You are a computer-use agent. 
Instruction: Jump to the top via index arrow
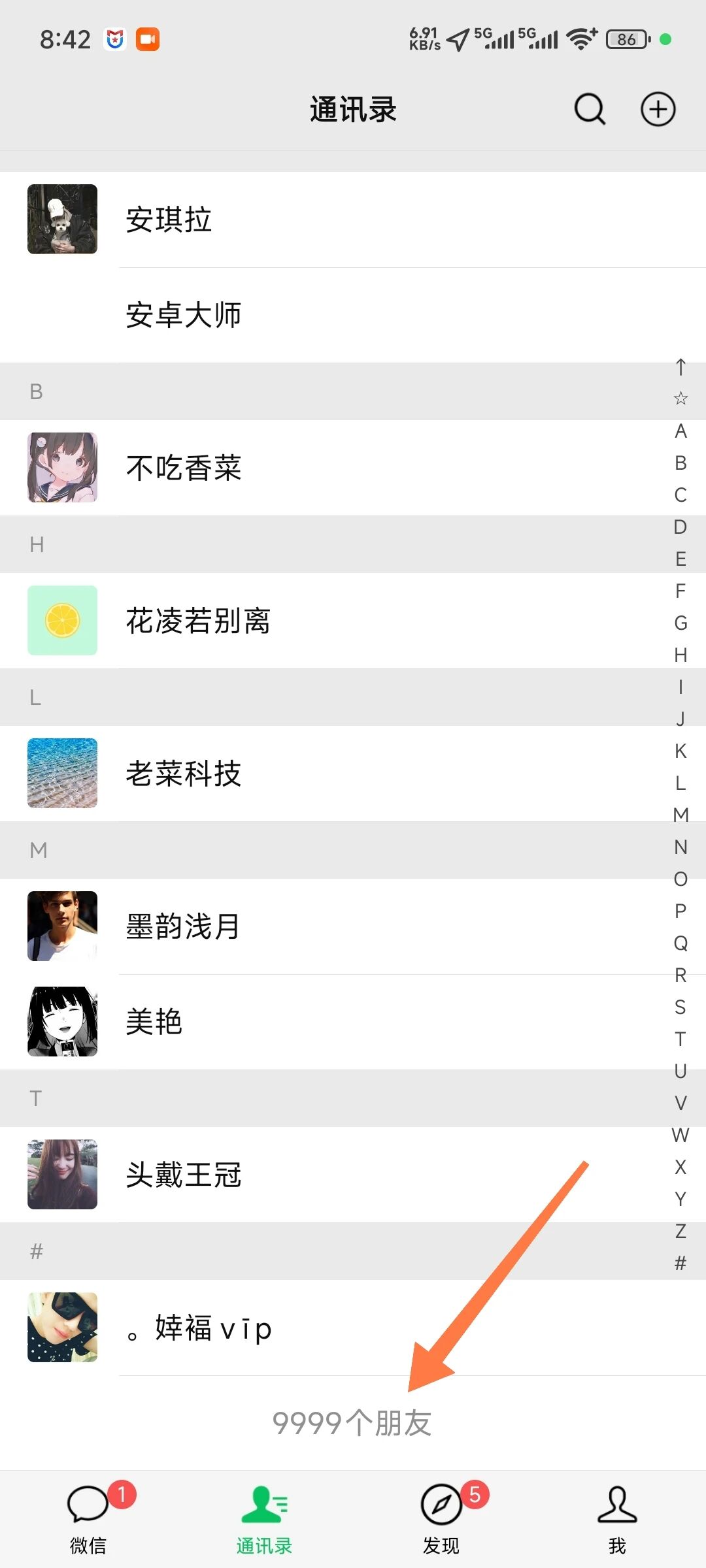coord(681,367)
